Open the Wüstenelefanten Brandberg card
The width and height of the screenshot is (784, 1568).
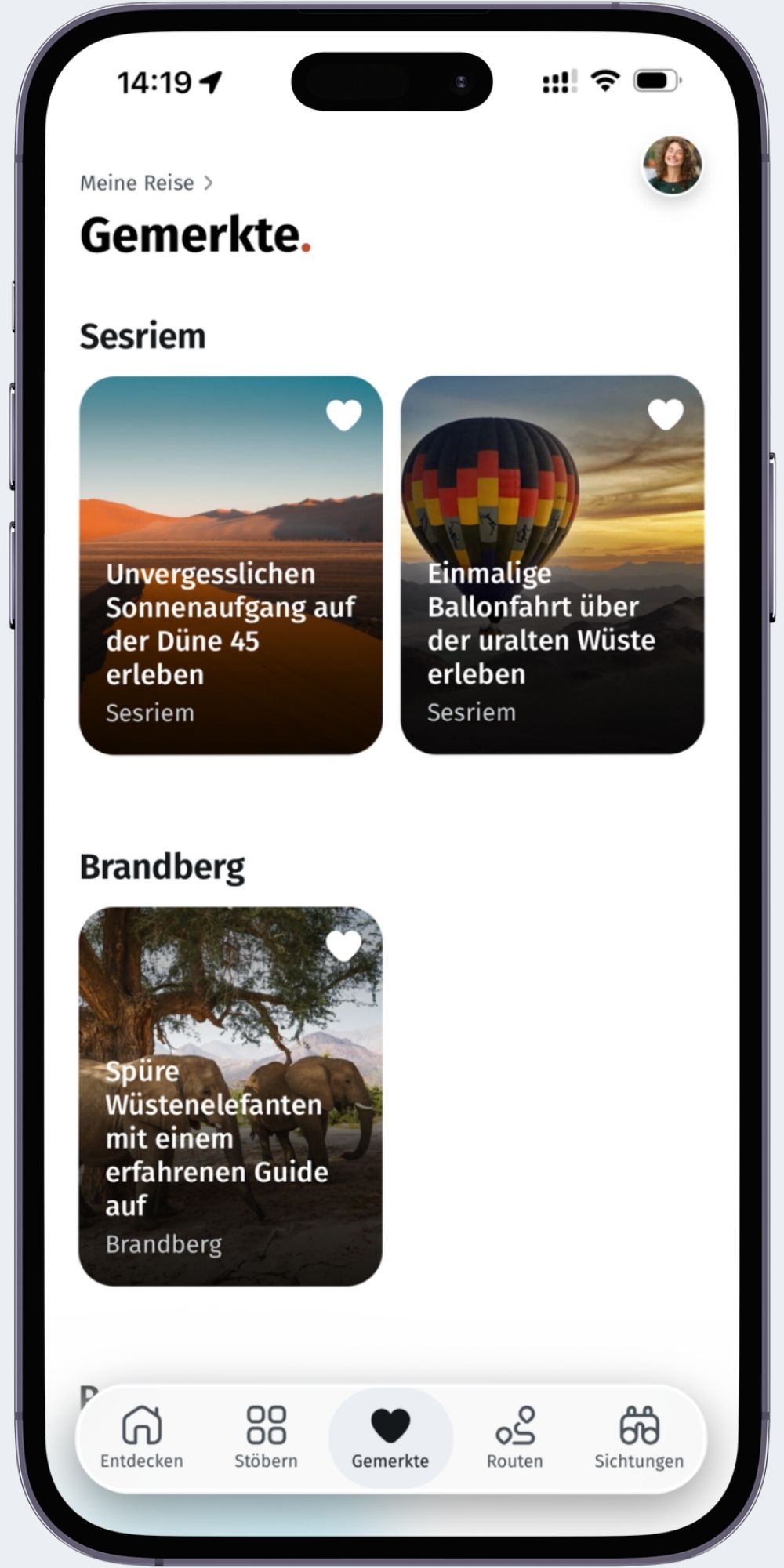click(x=230, y=1129)
